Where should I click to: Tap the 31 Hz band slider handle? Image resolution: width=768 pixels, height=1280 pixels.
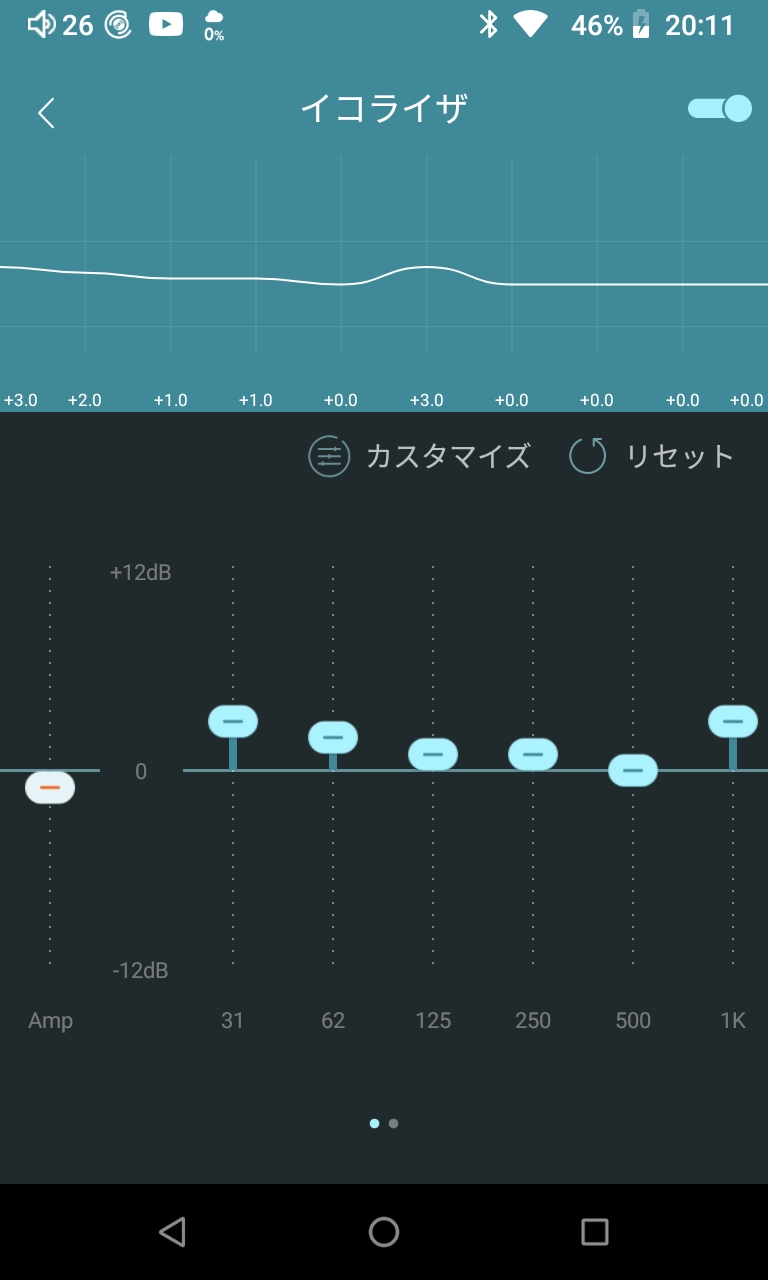tap(233, 721)
